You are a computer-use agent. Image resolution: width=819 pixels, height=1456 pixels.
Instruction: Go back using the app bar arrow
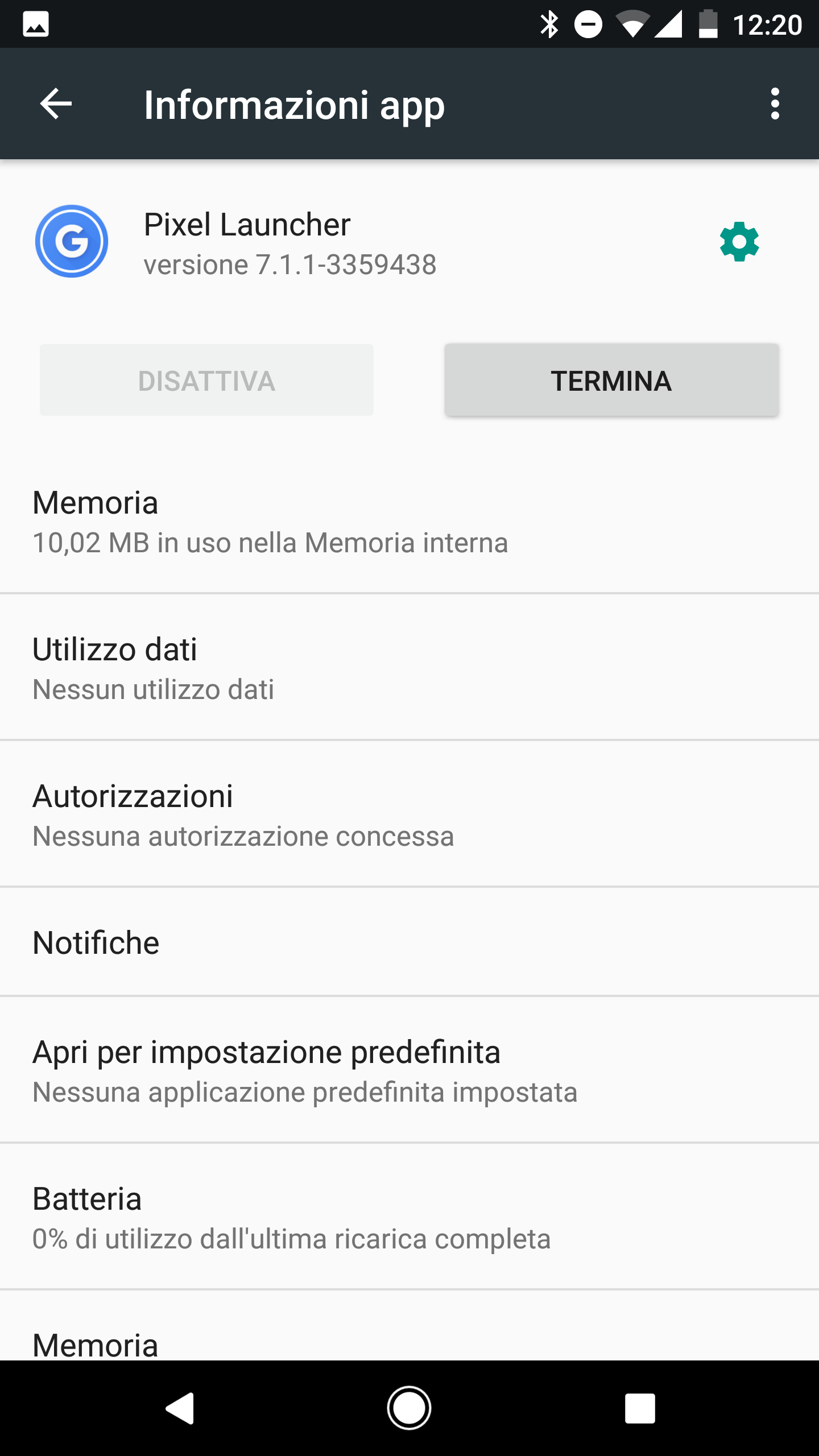click(x=56, y=104)
